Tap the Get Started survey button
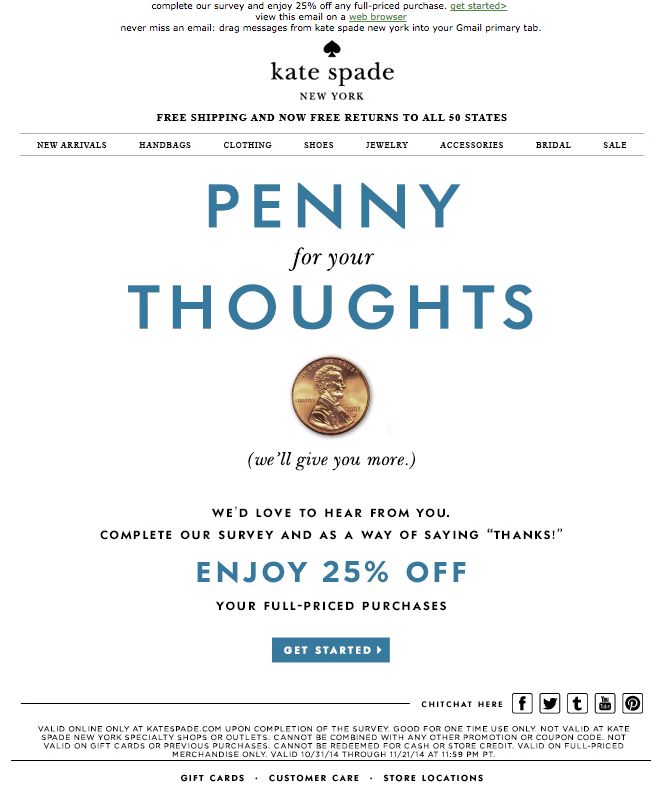 (330, 650)
